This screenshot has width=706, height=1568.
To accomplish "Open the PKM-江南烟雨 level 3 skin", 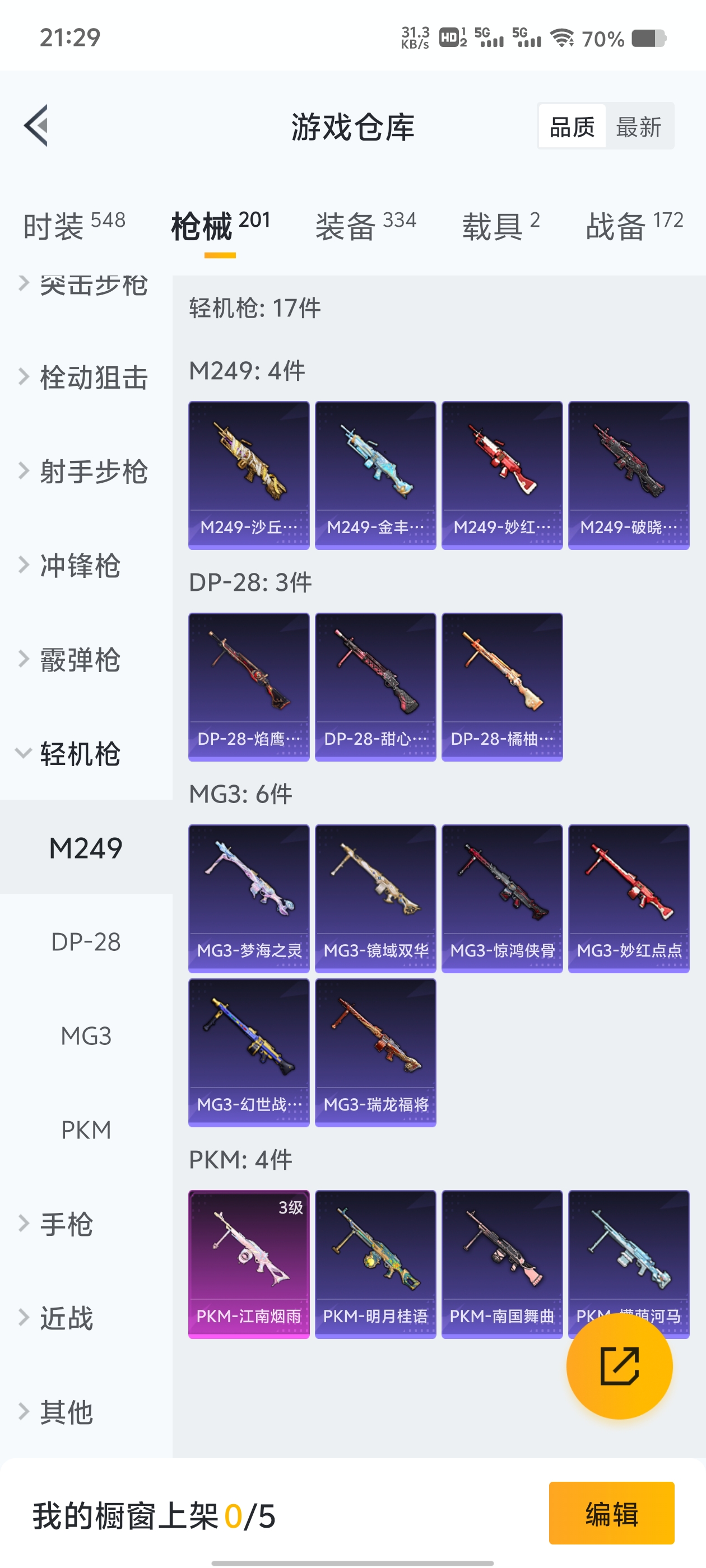I will (249, 1264).
